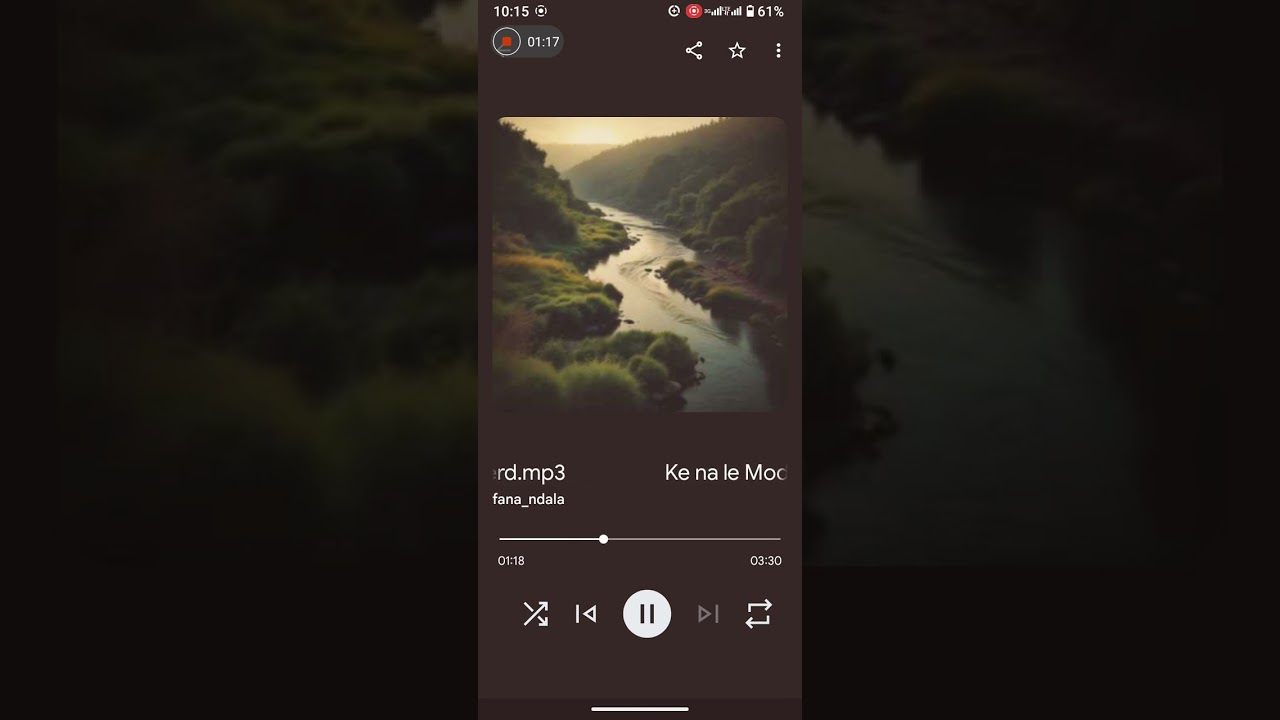
Task: Stop the screen recording timer chip
Action: (507, 42)
